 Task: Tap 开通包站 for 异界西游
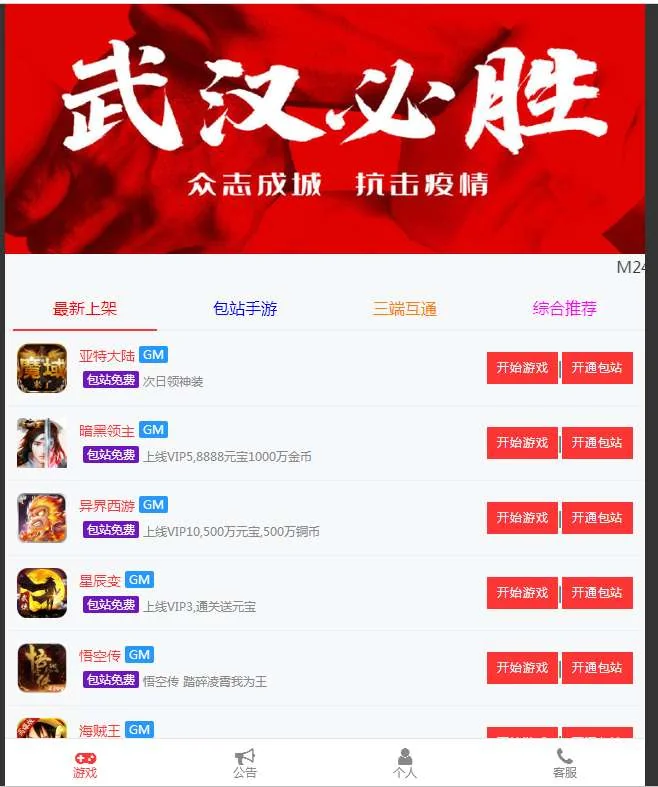[x=597, y=518]
